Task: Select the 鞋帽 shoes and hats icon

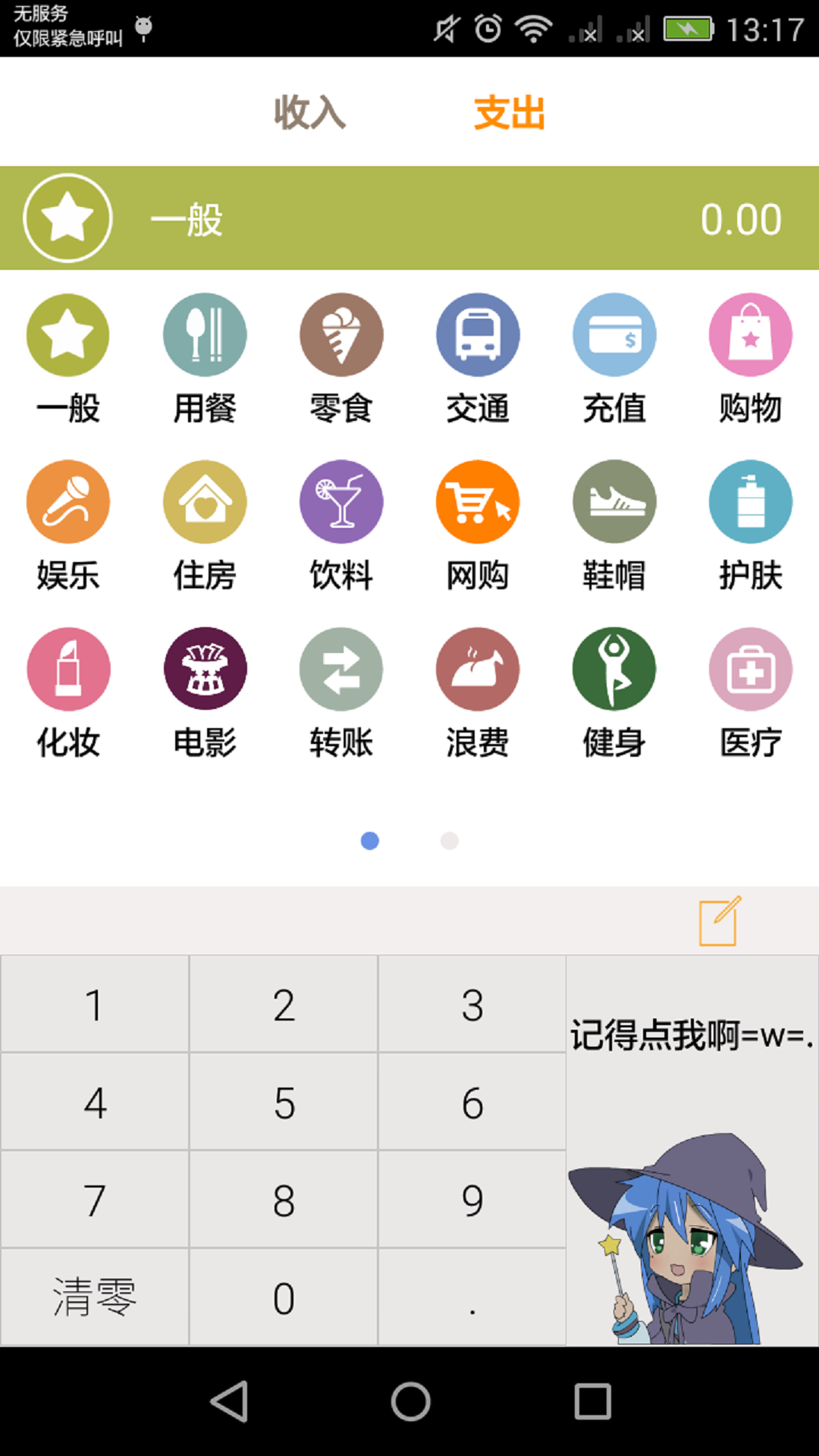Action: [614, 502]
